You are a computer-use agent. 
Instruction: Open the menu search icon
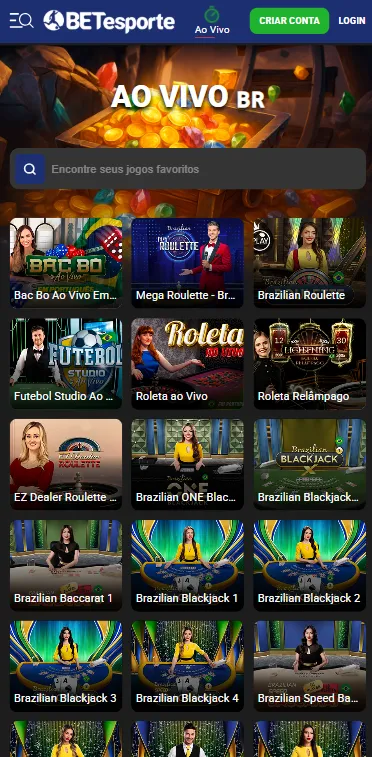(22, 21)
